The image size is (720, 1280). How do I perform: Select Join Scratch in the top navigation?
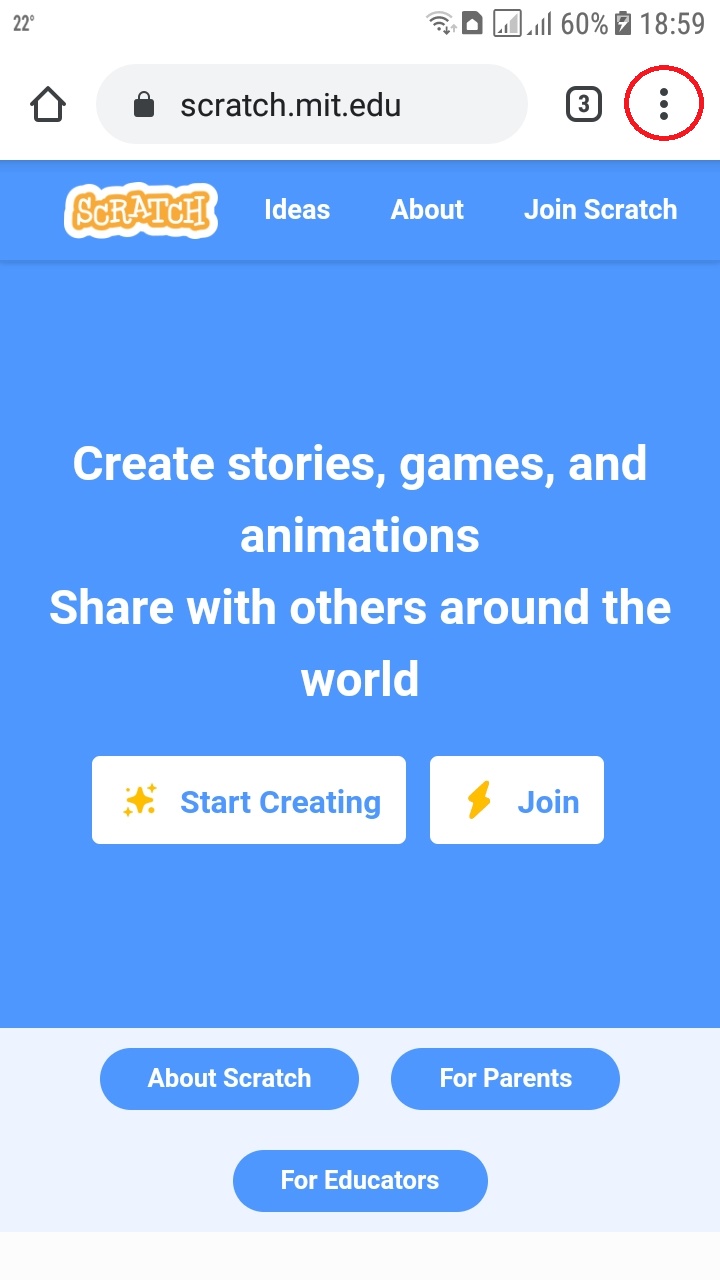[600, 210]
